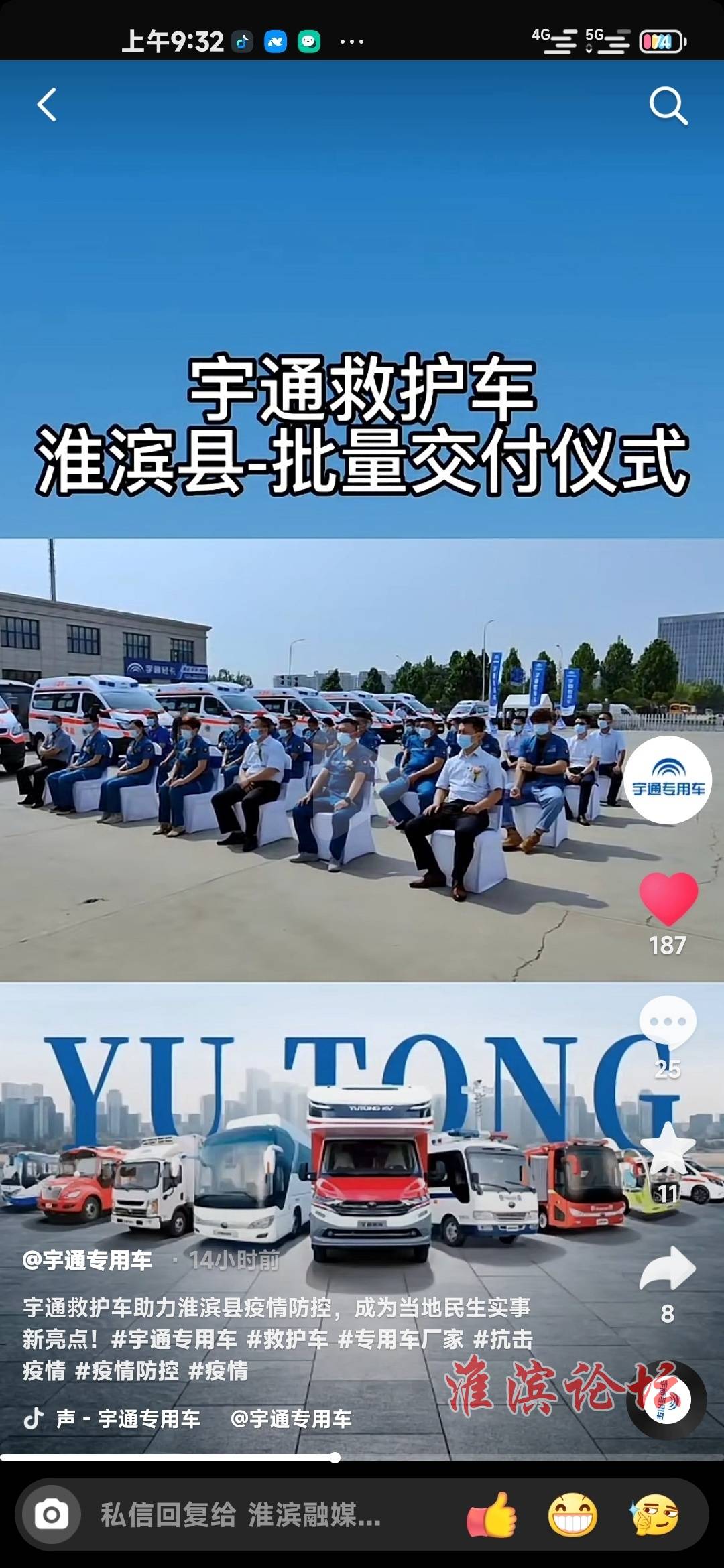Open the @宇通专用车 author name
Viewport: 724px width, 1568px height.
[x=87, y=1261]
